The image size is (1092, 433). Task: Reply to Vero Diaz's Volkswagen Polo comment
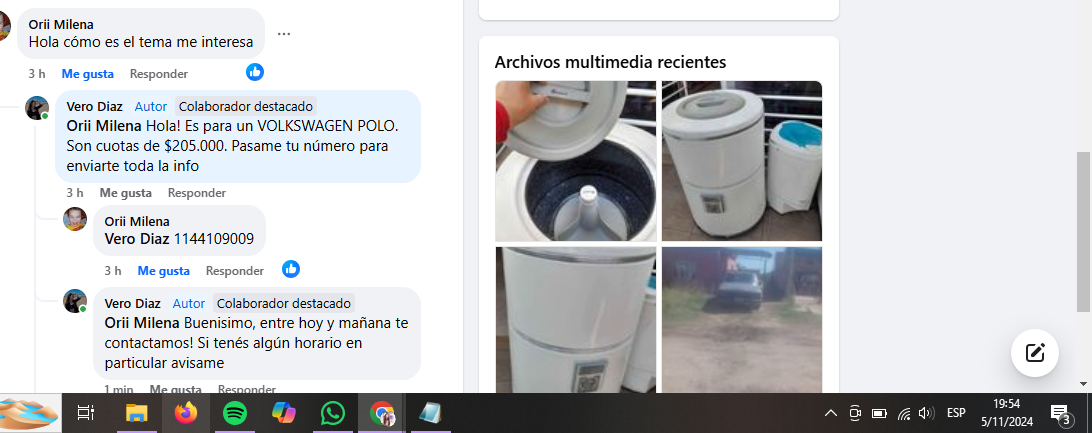(197, 193)
